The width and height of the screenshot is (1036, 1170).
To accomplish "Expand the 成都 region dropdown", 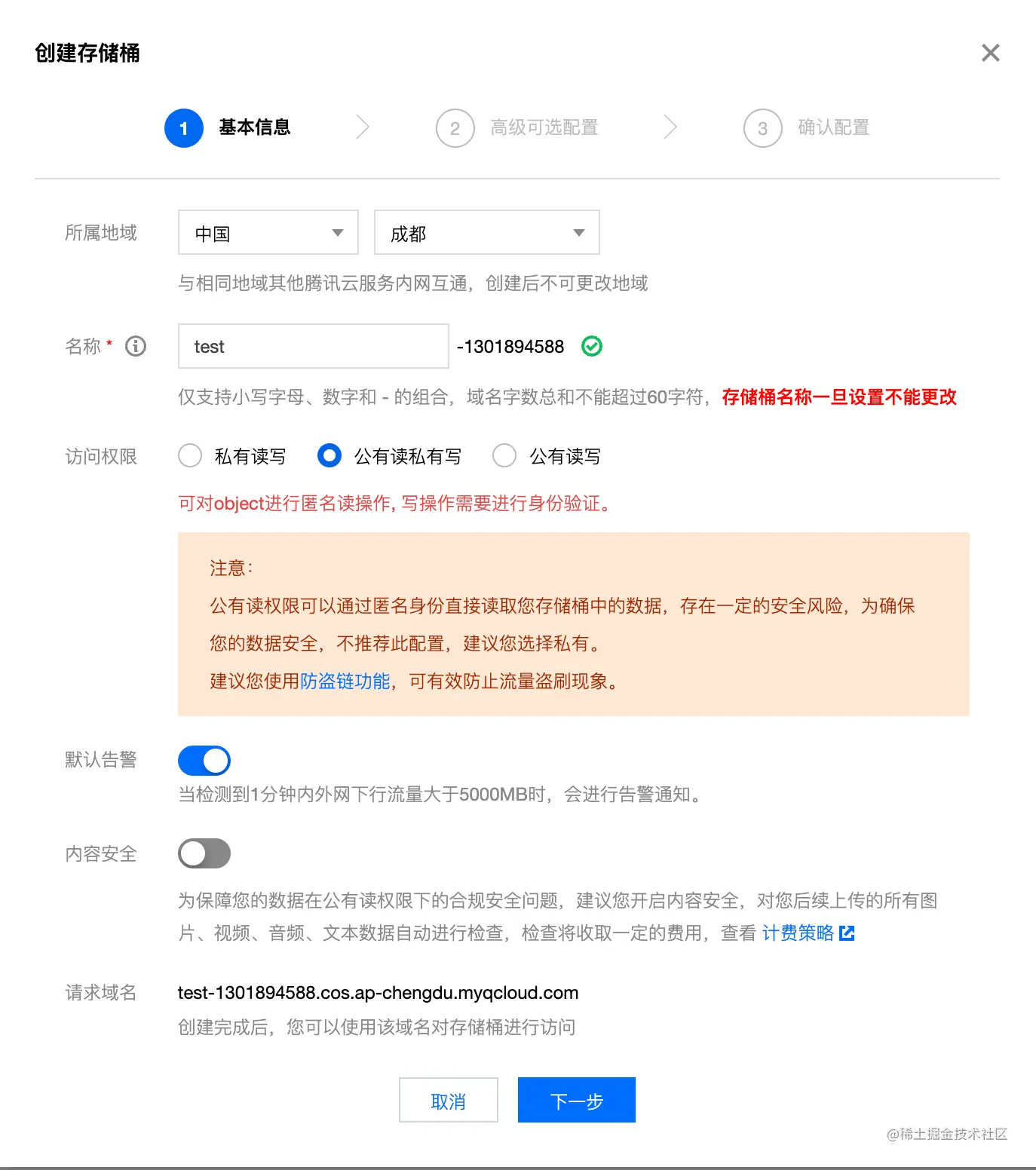I will (x=486, y=233).
